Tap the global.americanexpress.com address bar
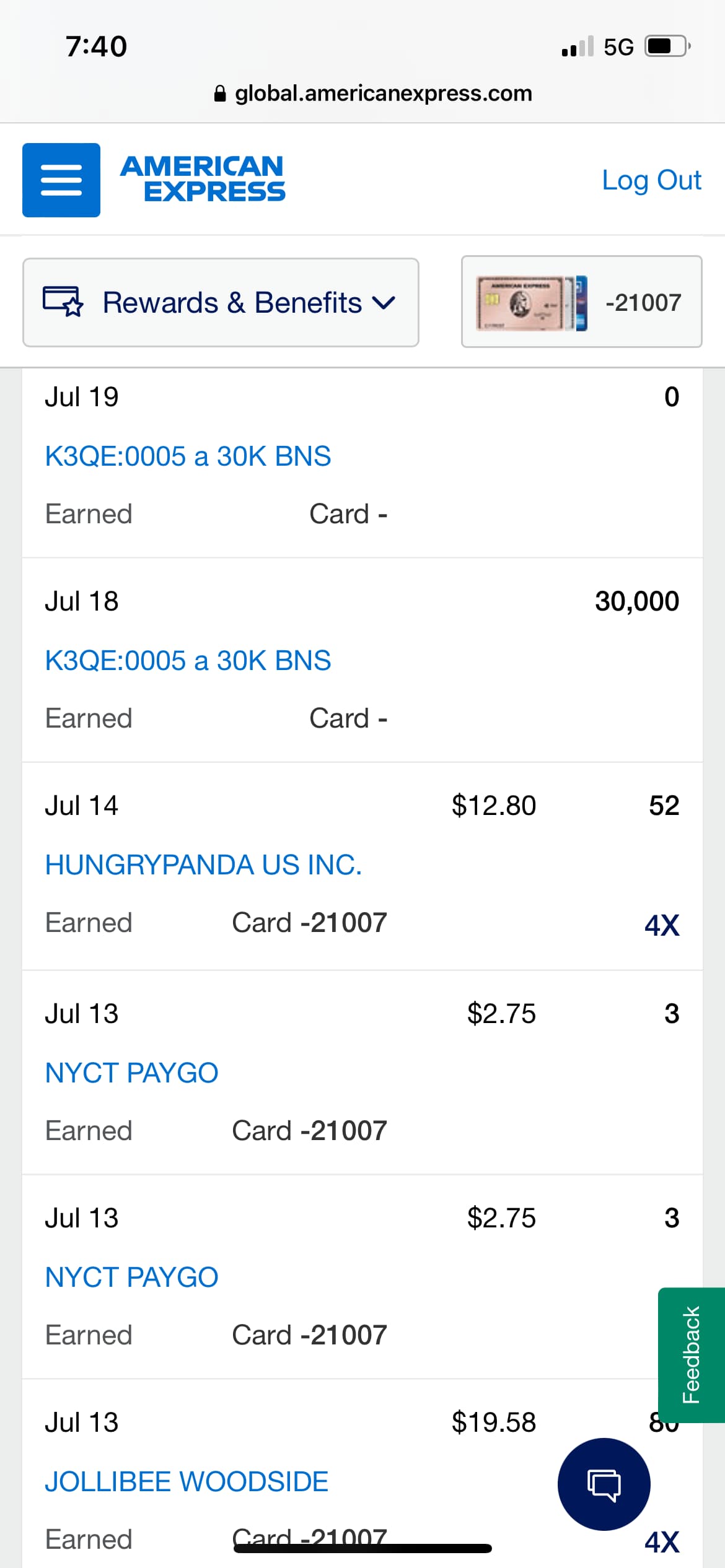The height and width of the screenshot is (1568, 725). [373, 94]
